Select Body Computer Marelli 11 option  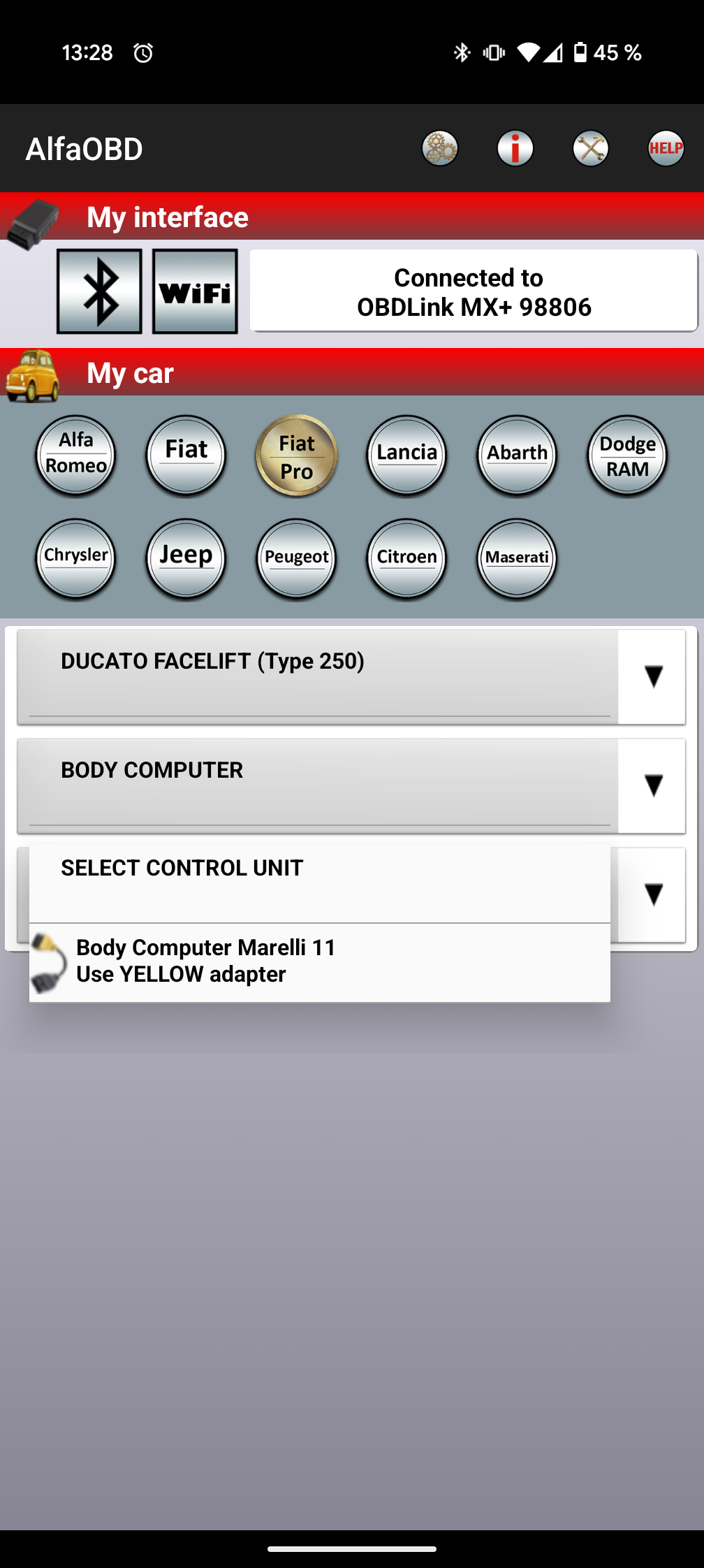320,962
